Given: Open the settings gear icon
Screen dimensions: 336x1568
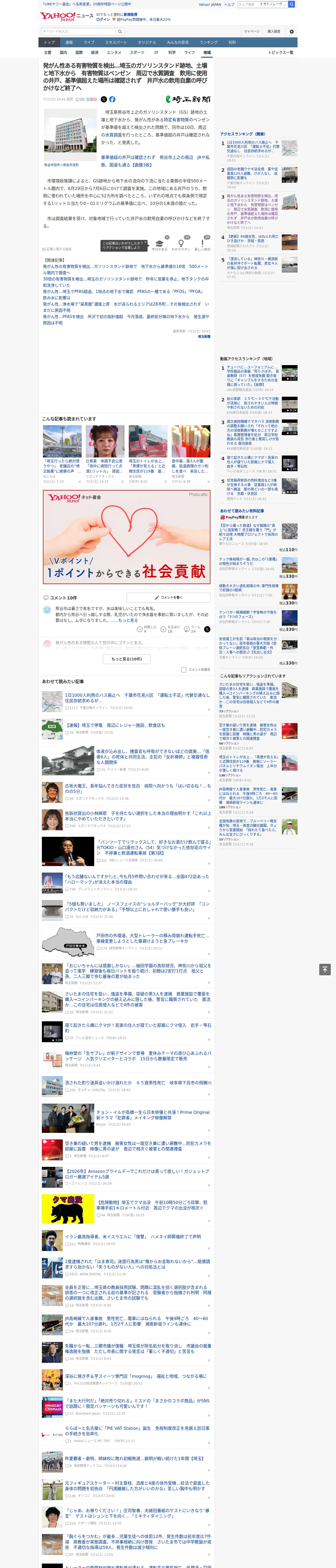Looking at the screenshot, I should (x=292, y=32).
